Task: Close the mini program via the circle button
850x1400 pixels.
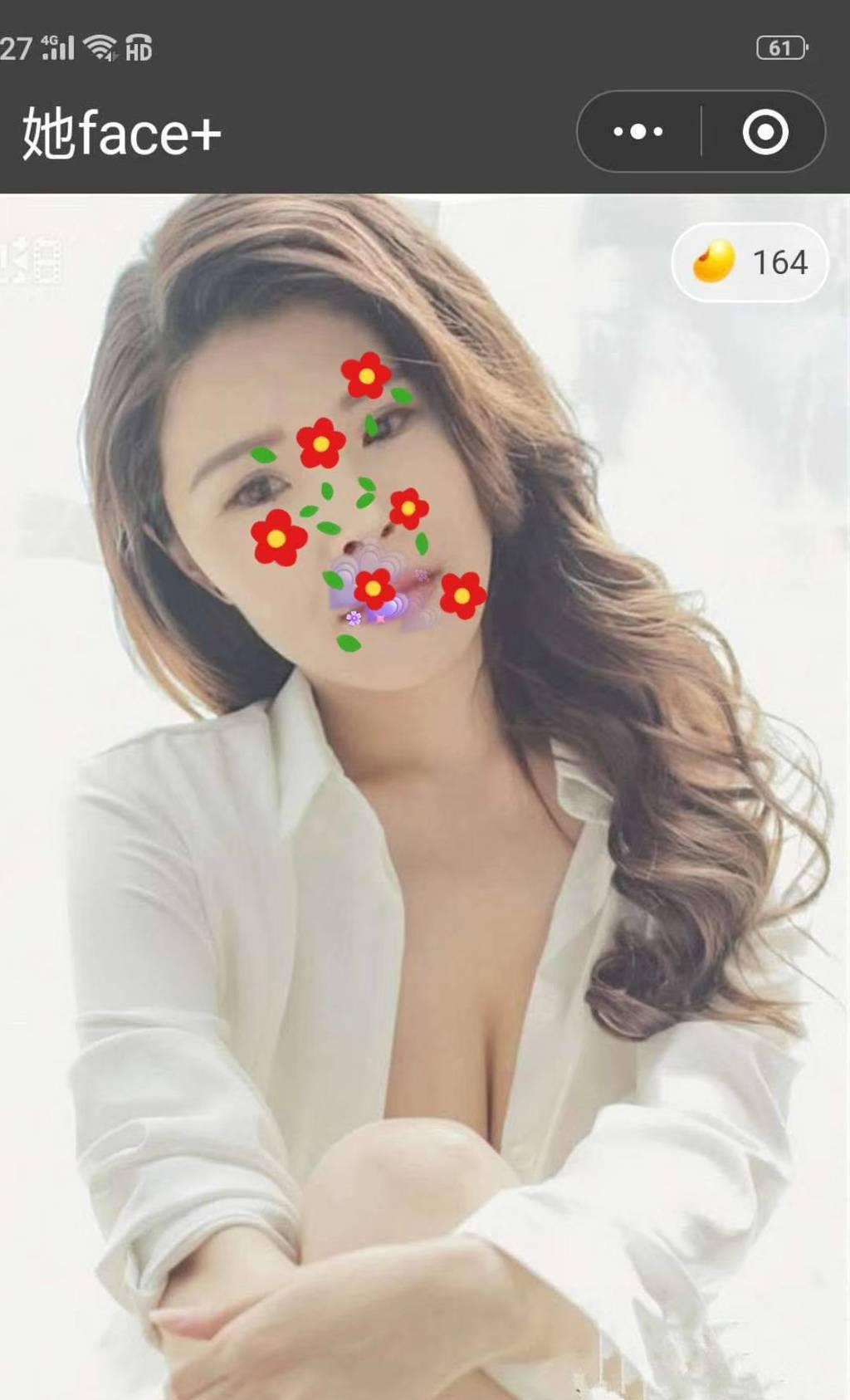Action: coord(765,131)
